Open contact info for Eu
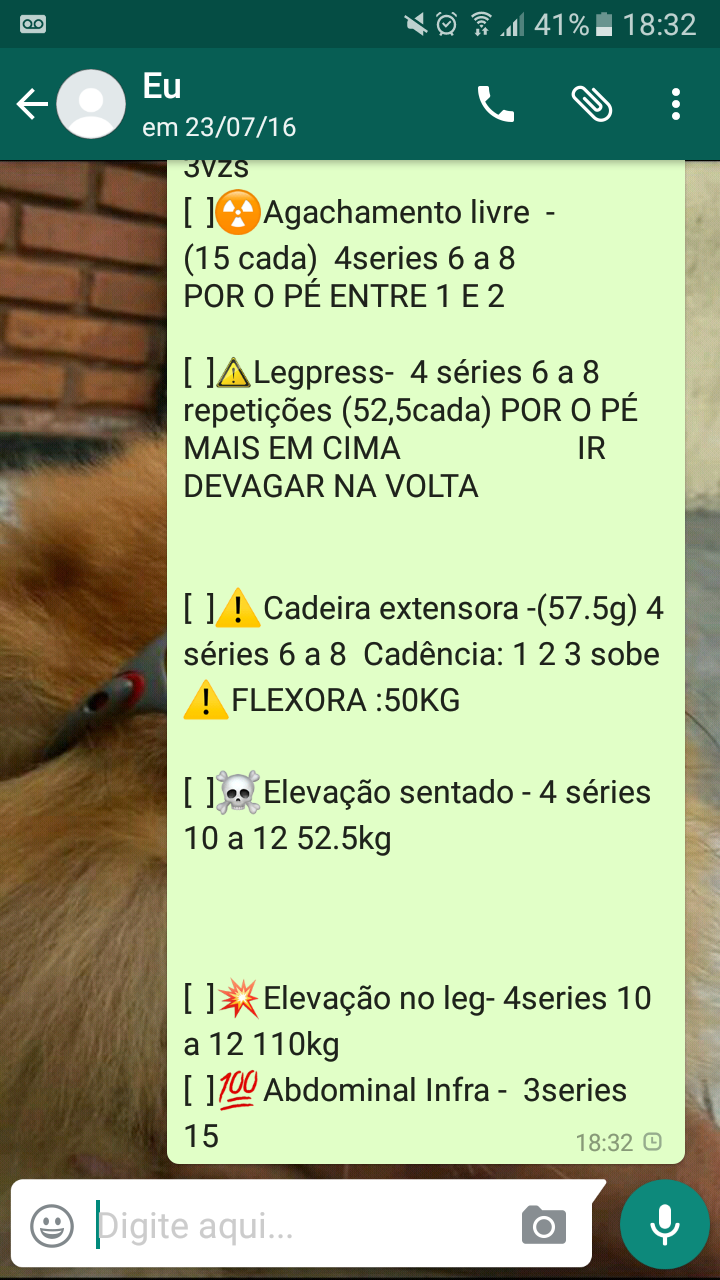Image resolution: width=720 pixels, height=1280 pixels. 219,105
